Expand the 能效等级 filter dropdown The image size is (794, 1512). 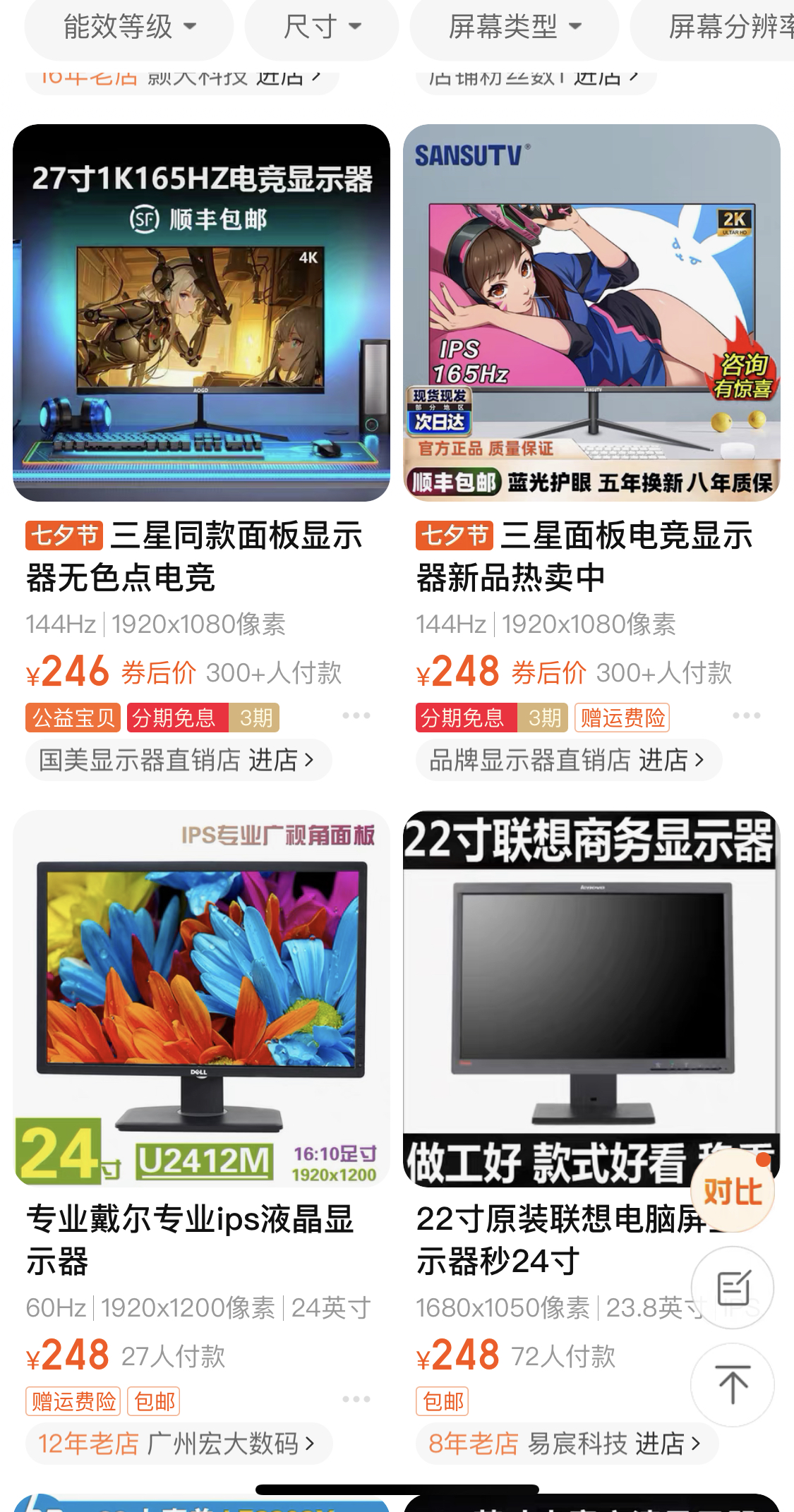pyautogui.click(x=129, y=28)
